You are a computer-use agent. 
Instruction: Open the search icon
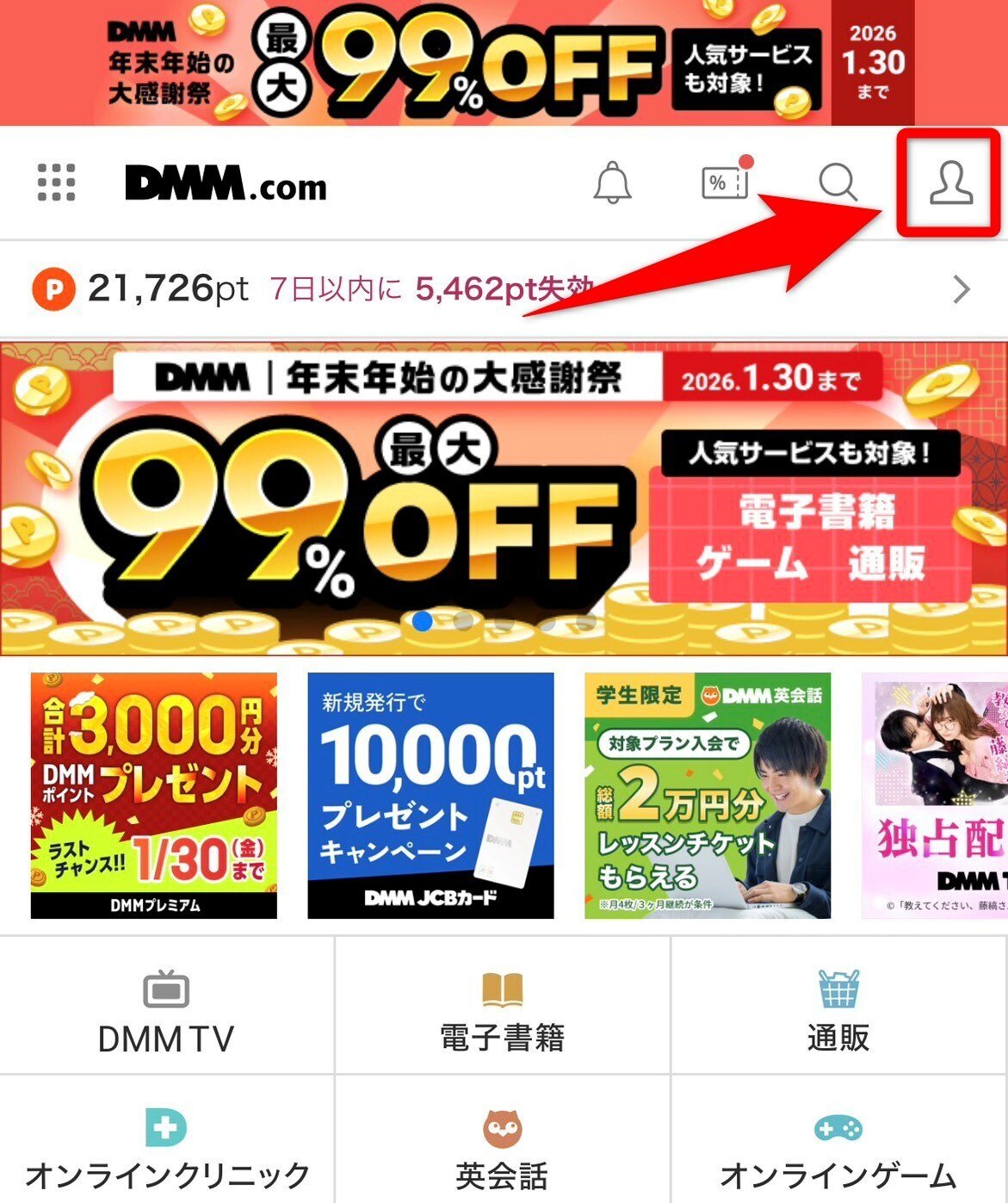tap(837, 183)
